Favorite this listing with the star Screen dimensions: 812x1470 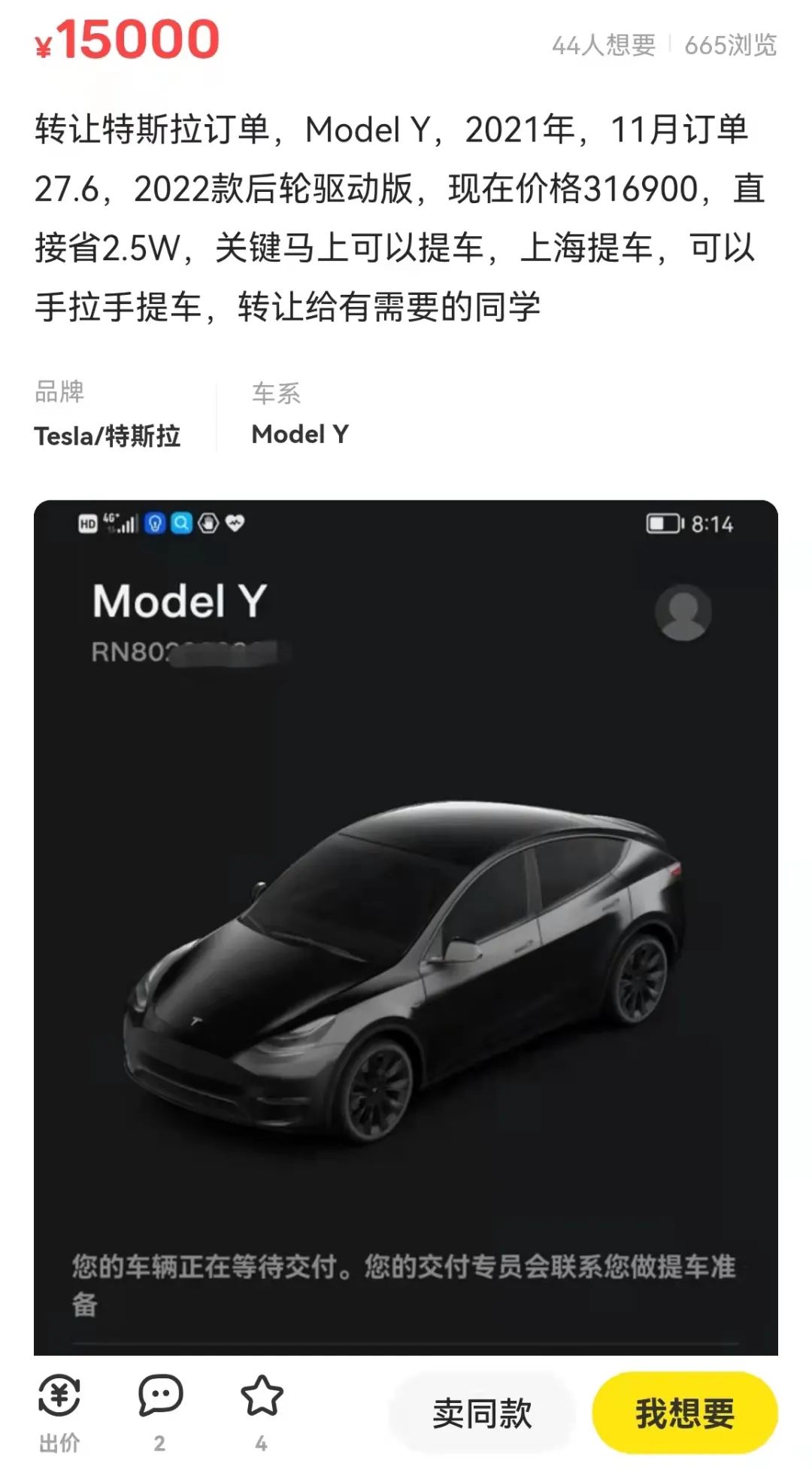[262, 1396]
